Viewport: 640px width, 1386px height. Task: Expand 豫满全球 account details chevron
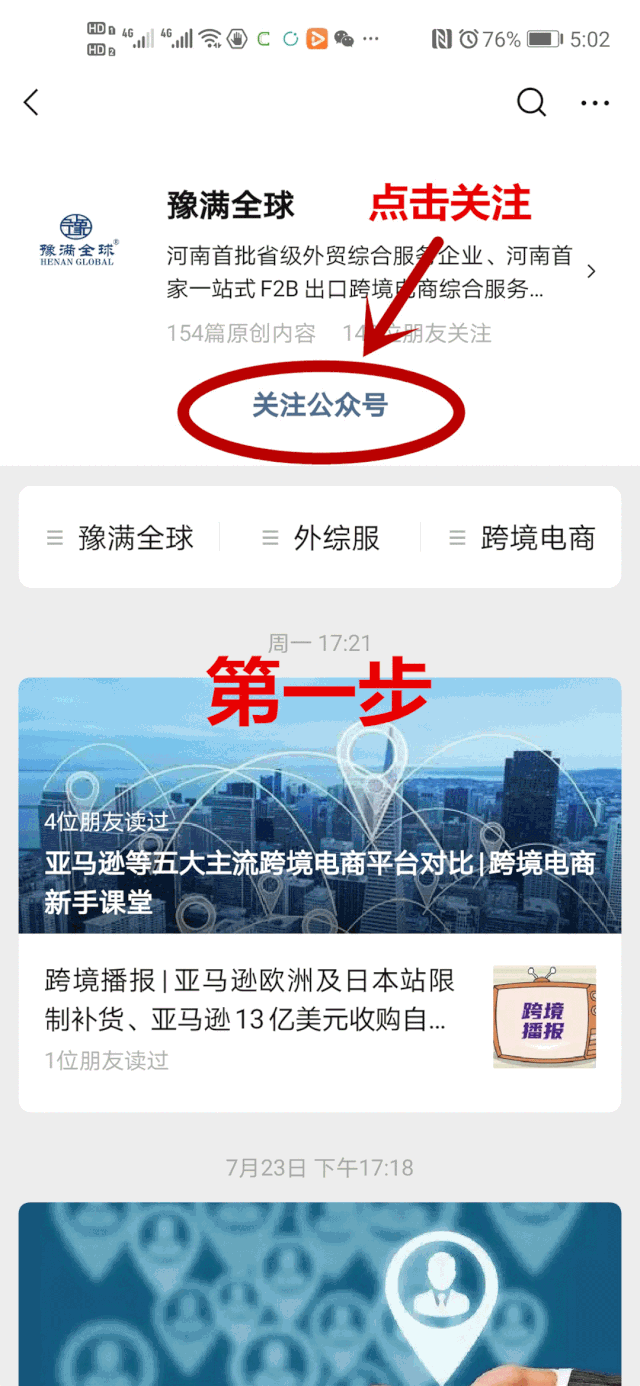(x=592, y=271)
